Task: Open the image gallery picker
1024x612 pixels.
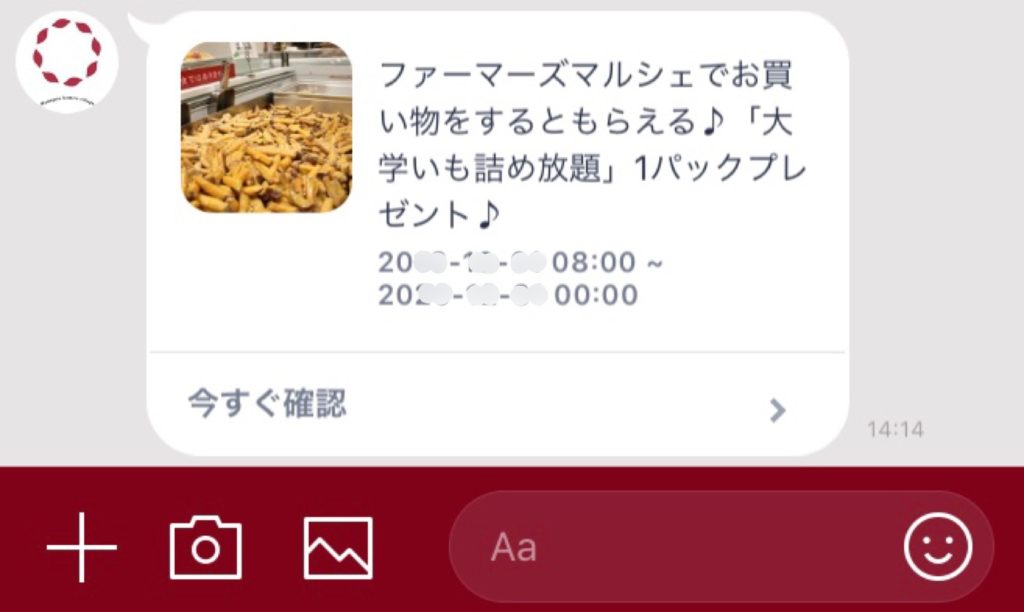Action: click(x=338, y=547)
